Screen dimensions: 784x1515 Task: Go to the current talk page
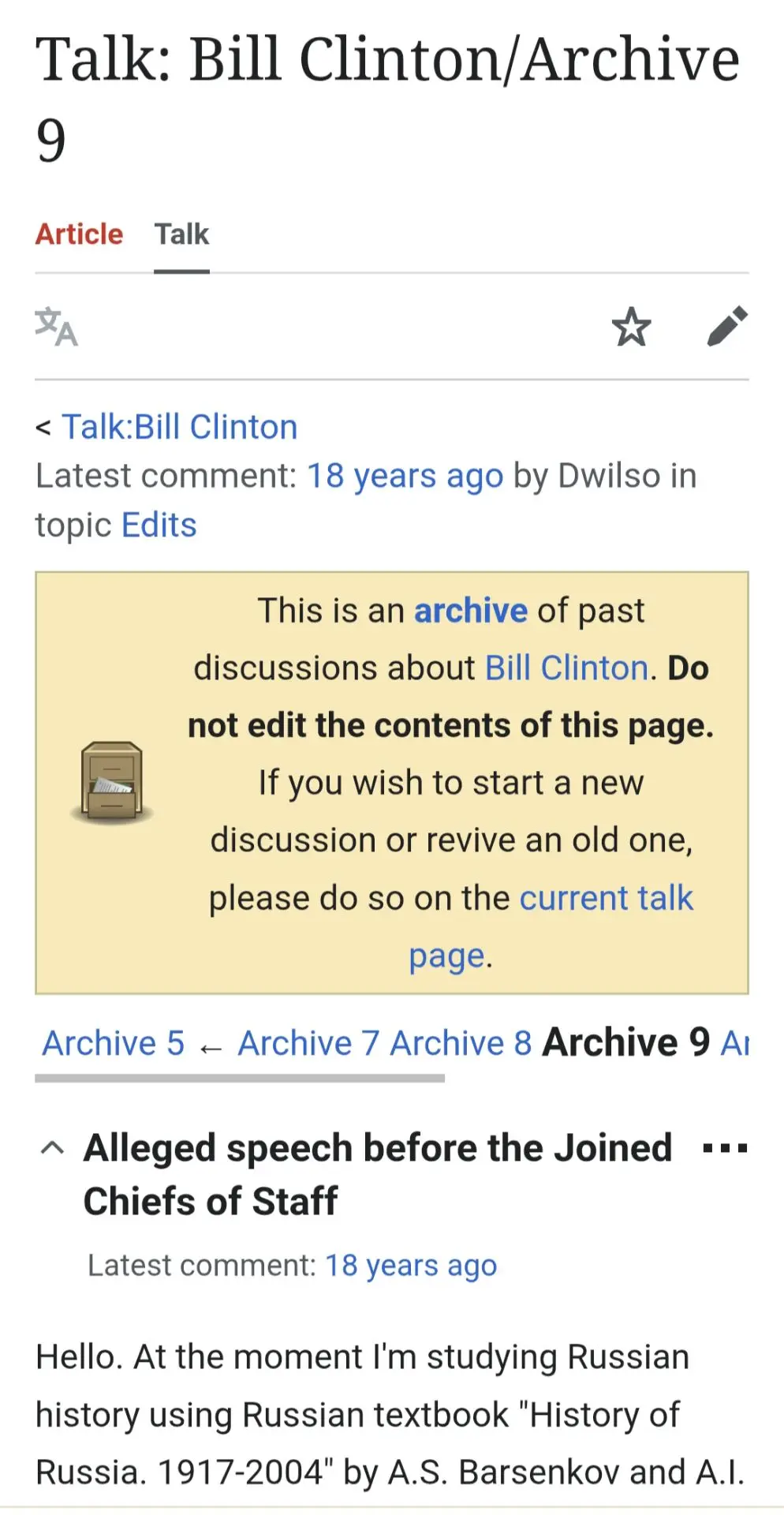(552, 925)
